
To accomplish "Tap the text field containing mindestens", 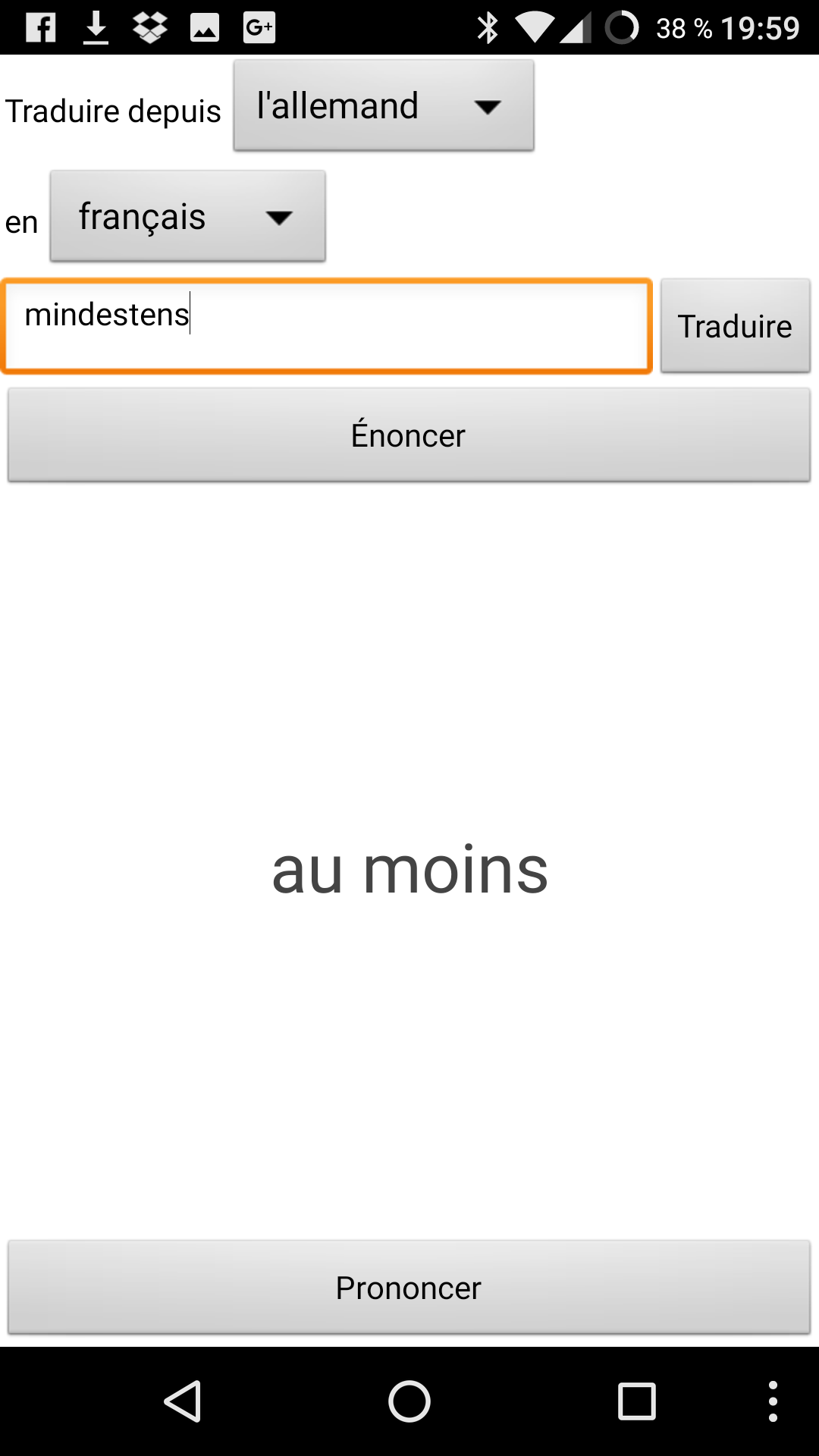I will click(x=327, y=326).
